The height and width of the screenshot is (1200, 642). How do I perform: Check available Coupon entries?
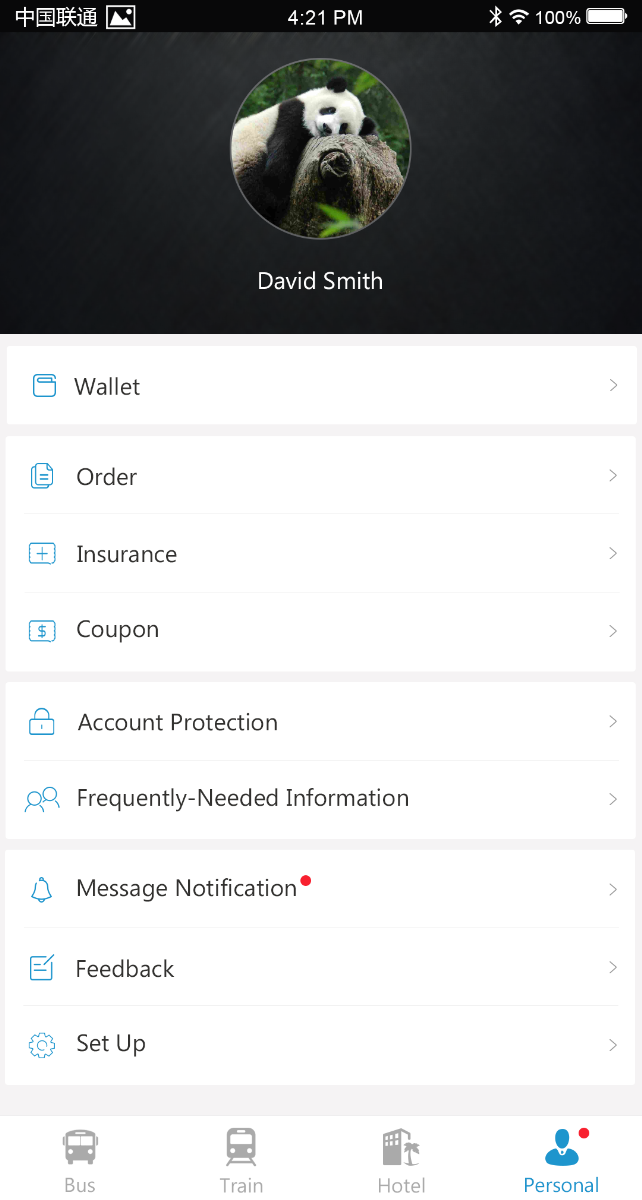click(x=321, y=631)
